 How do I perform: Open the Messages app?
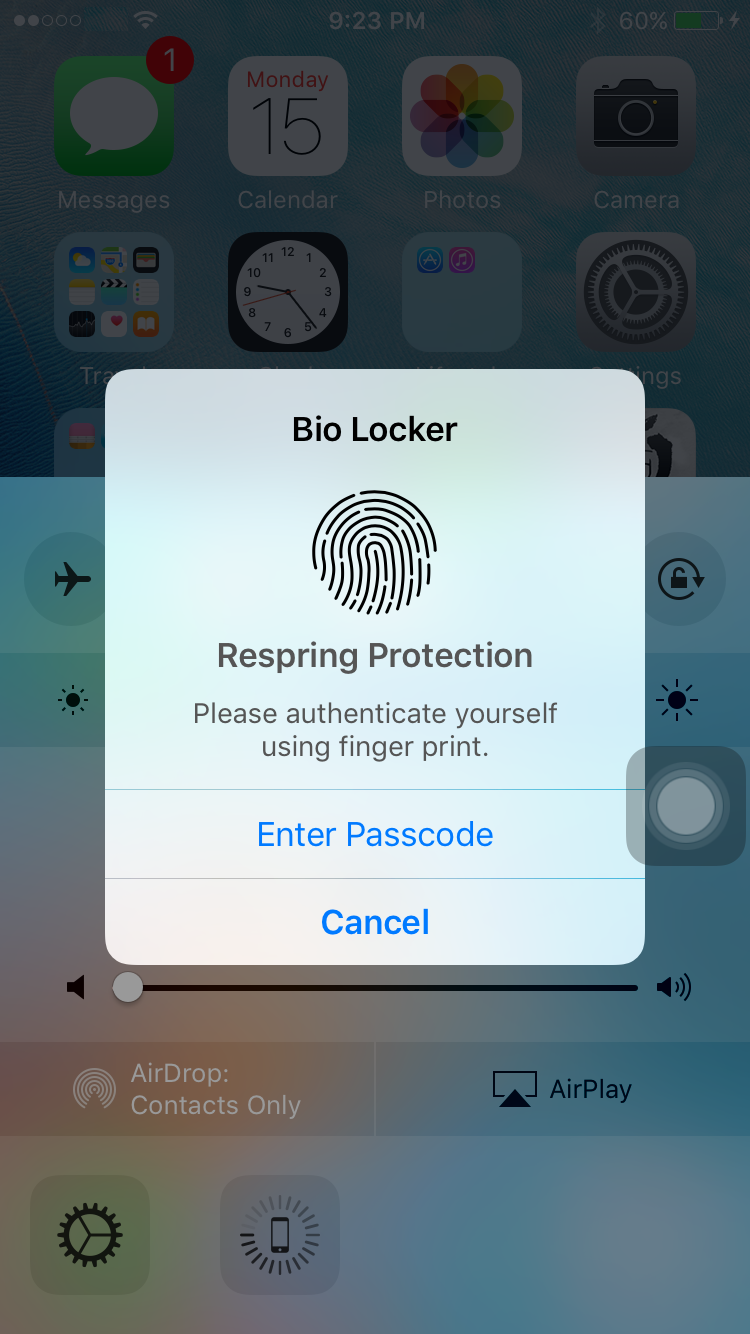(x=113, y=117)
